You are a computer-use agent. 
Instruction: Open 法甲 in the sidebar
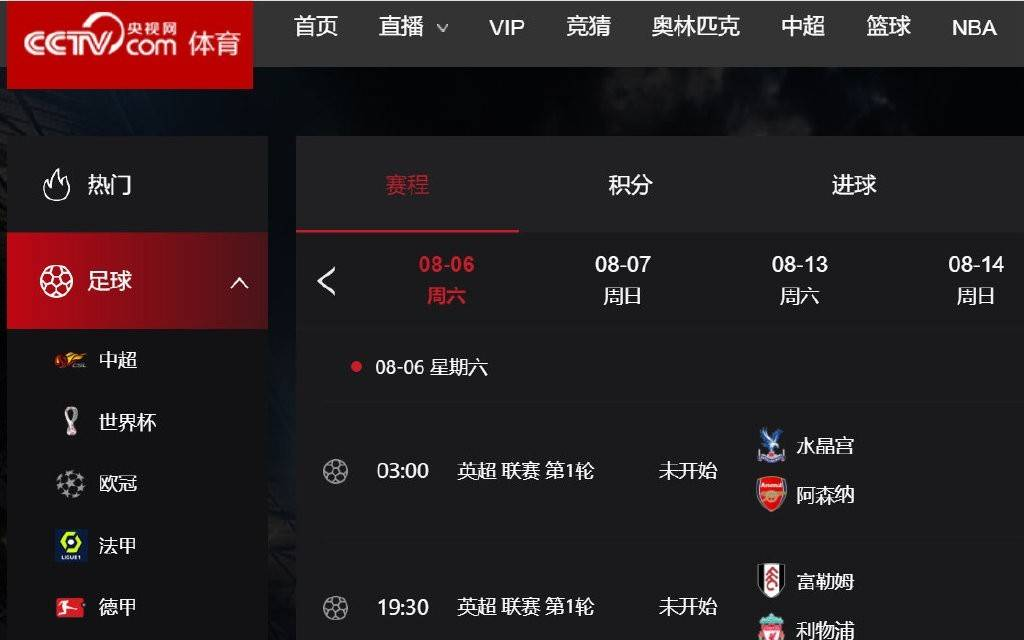click(x=117, y=546)
